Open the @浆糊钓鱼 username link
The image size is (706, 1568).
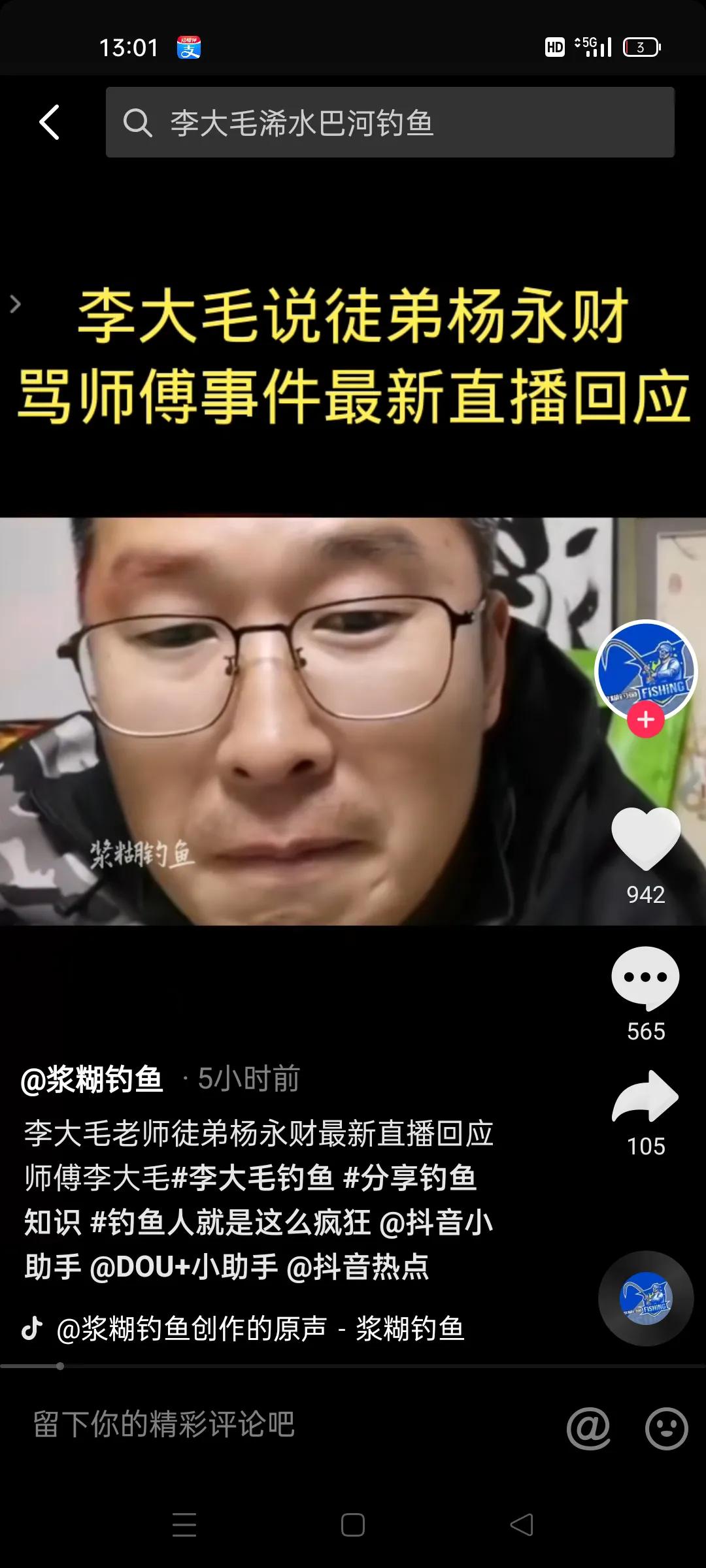click(92, 1079)
